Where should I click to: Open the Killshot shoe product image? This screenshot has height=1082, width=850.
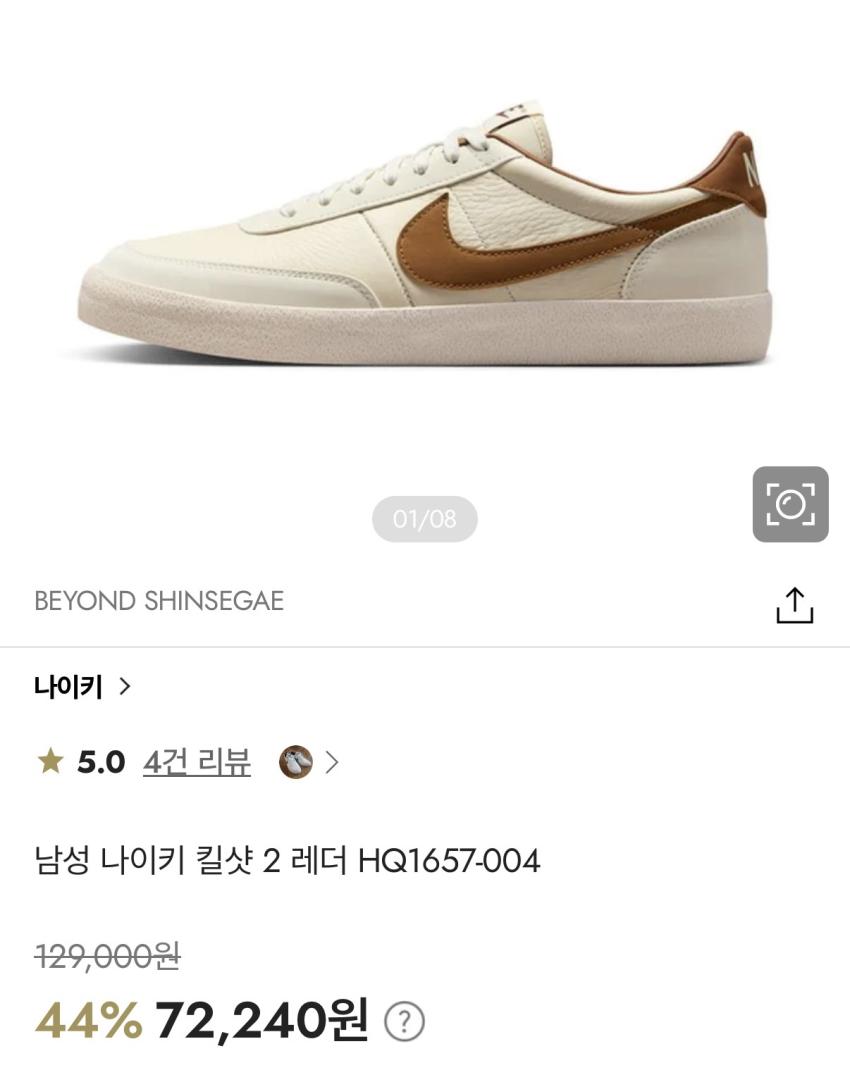coord(424,240)
